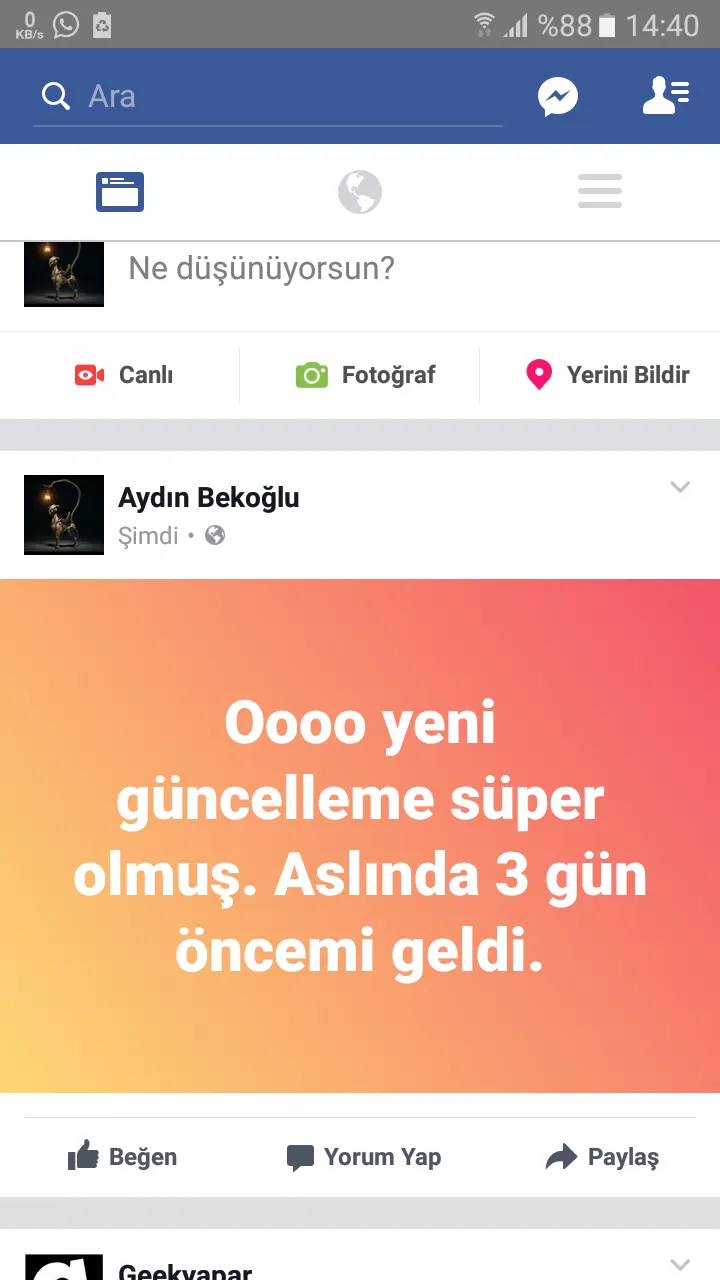This screenshot has width=720, height=1280.
Task: Open Aydın Bekoğlu's post profile picture
Action: (x=64, y=515)
